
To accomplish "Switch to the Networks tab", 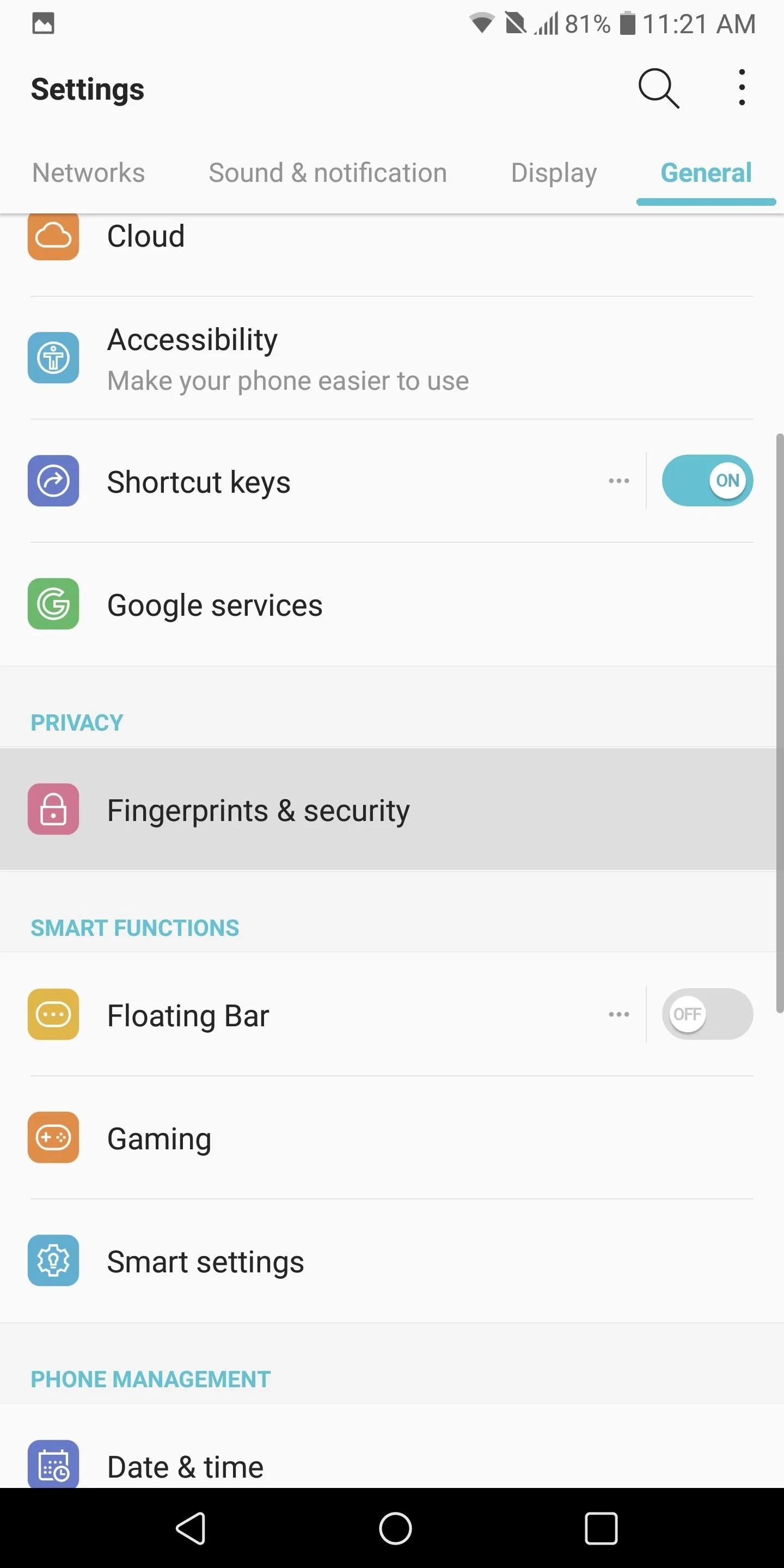I will tap(88, 173).
